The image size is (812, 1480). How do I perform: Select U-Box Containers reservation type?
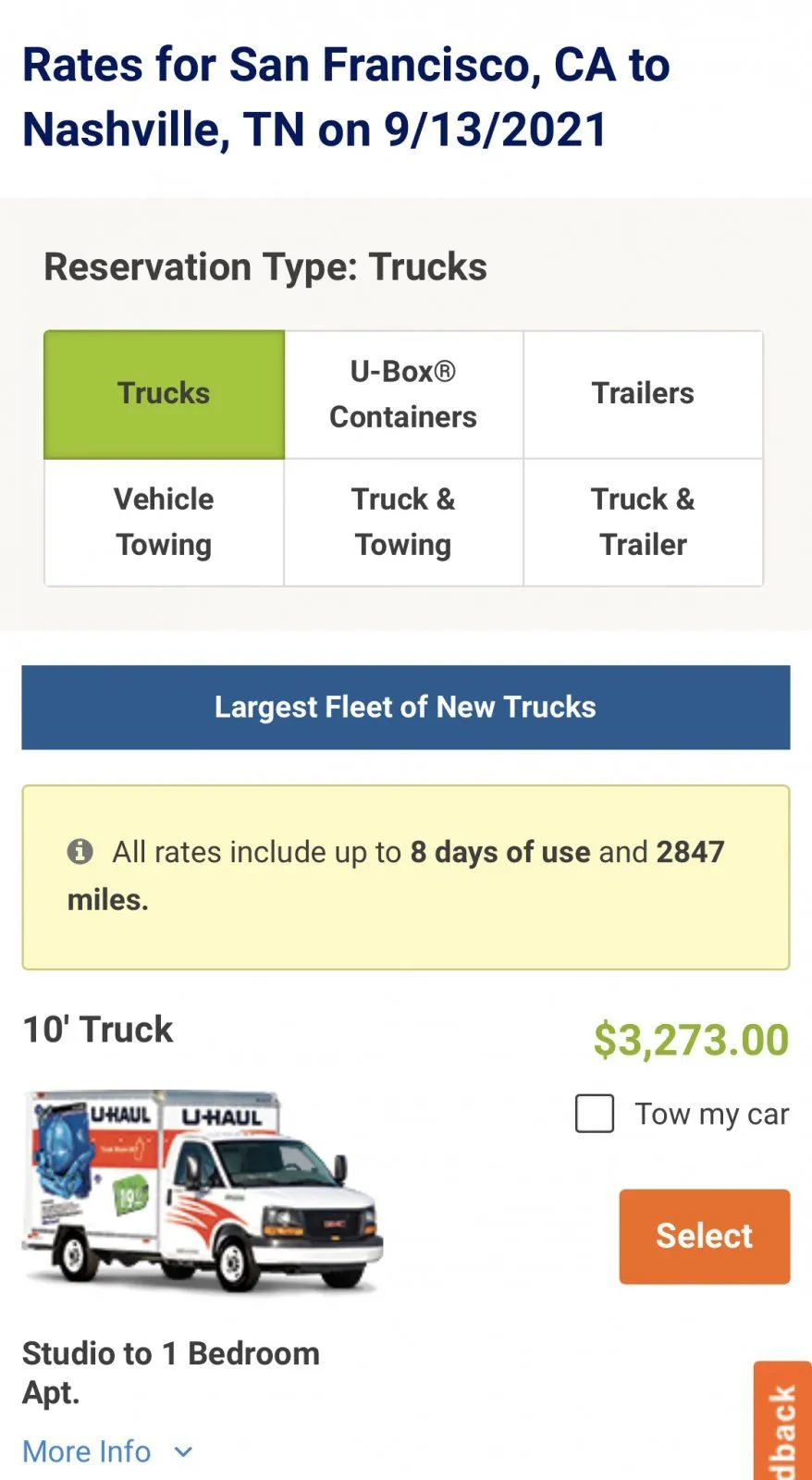(403, 394)
